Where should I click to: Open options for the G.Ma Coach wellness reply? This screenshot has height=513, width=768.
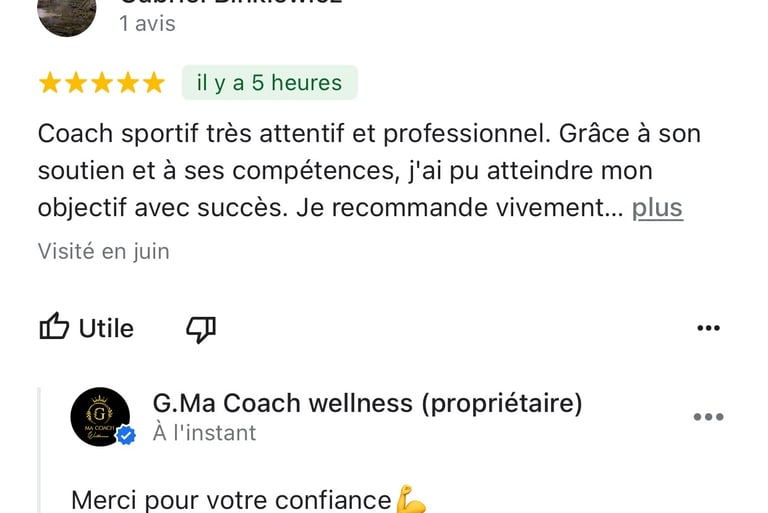[x=708, y=417]
